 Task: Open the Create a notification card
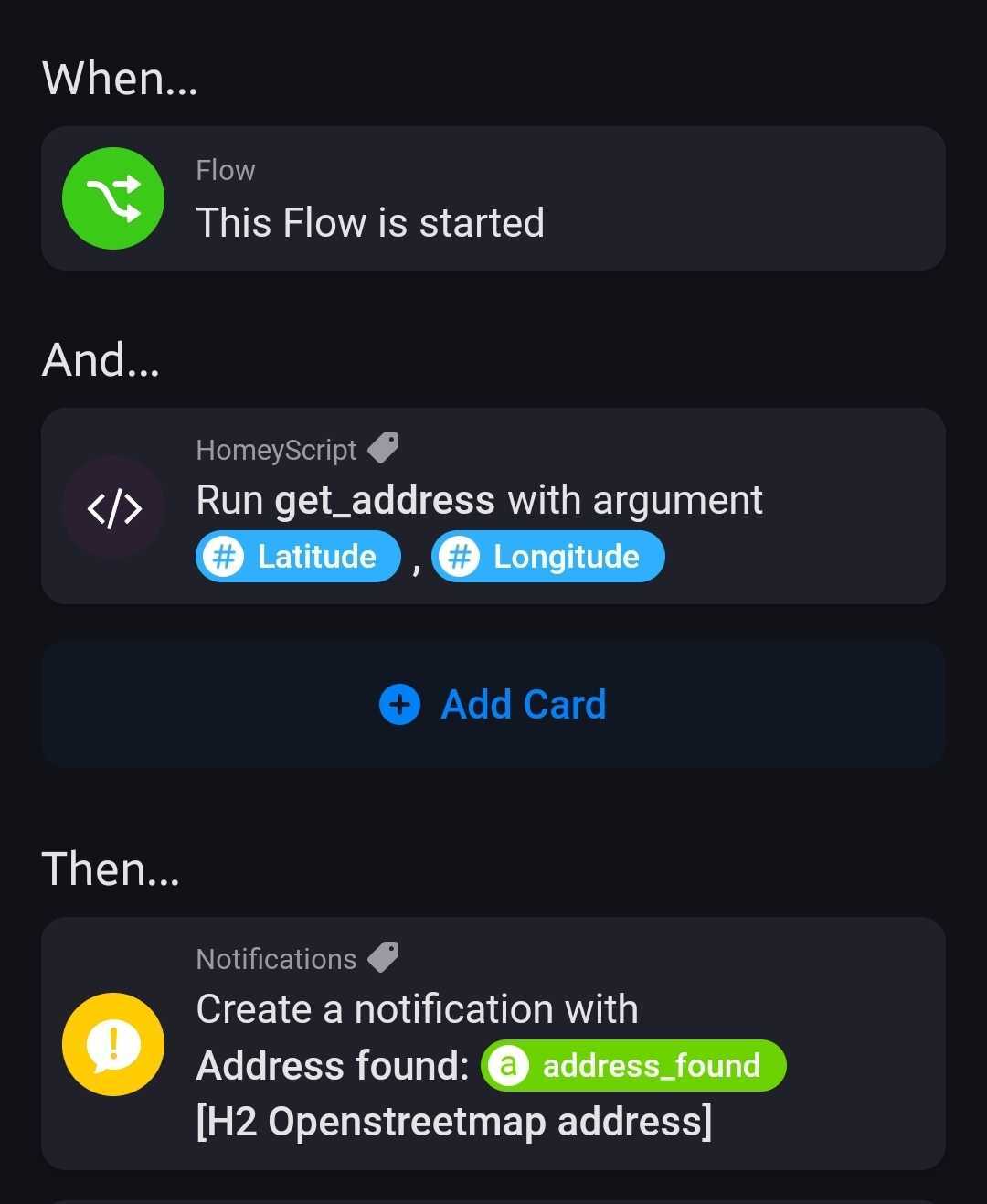click(493, 1010)
